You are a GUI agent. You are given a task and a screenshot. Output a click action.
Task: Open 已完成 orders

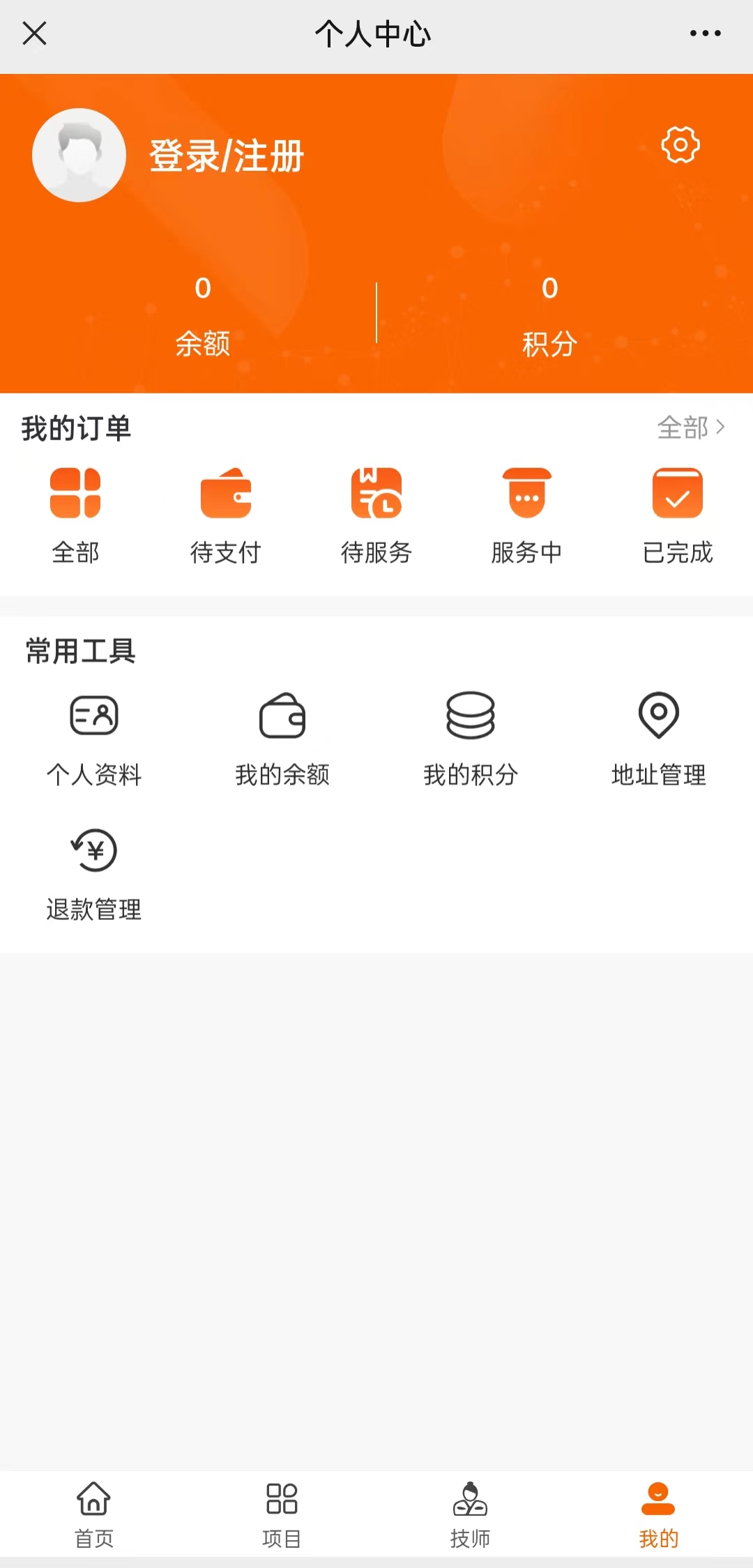pos(678,515)
